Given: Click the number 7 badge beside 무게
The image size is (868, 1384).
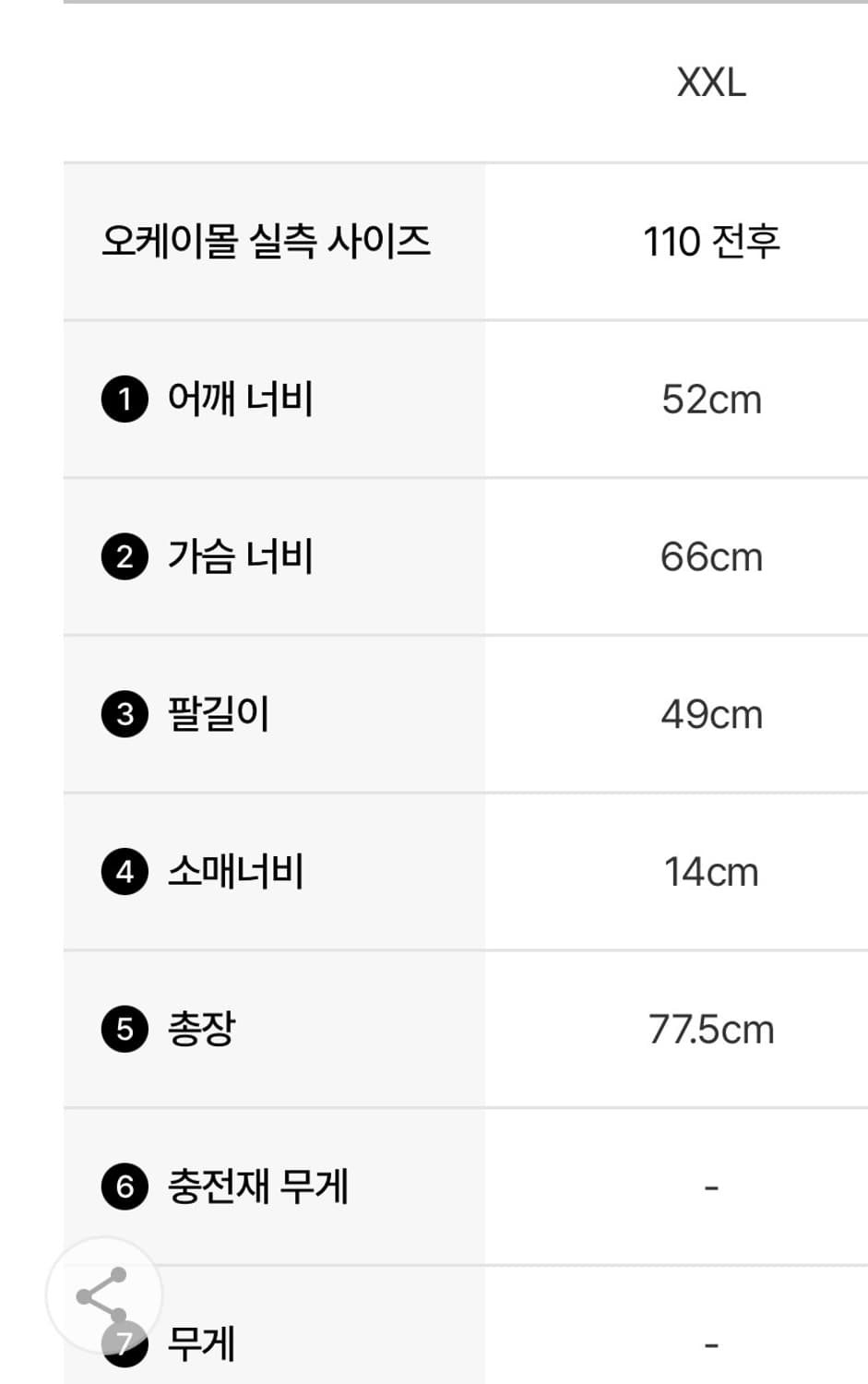Looking at the screenshot, I should point(125,1345).
